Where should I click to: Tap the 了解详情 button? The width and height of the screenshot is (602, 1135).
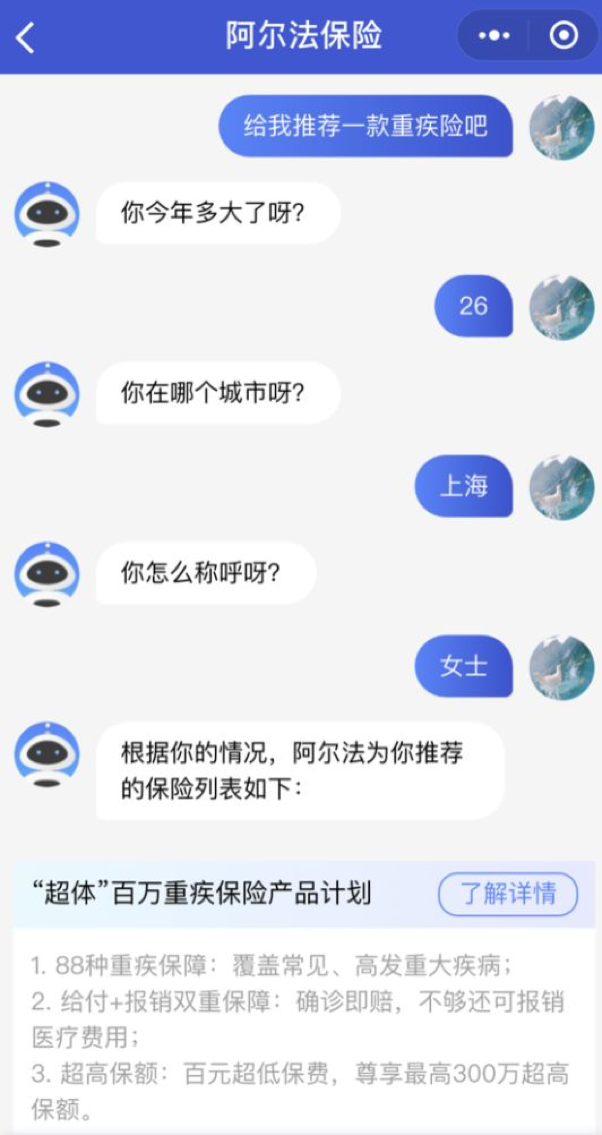[508, 893]
